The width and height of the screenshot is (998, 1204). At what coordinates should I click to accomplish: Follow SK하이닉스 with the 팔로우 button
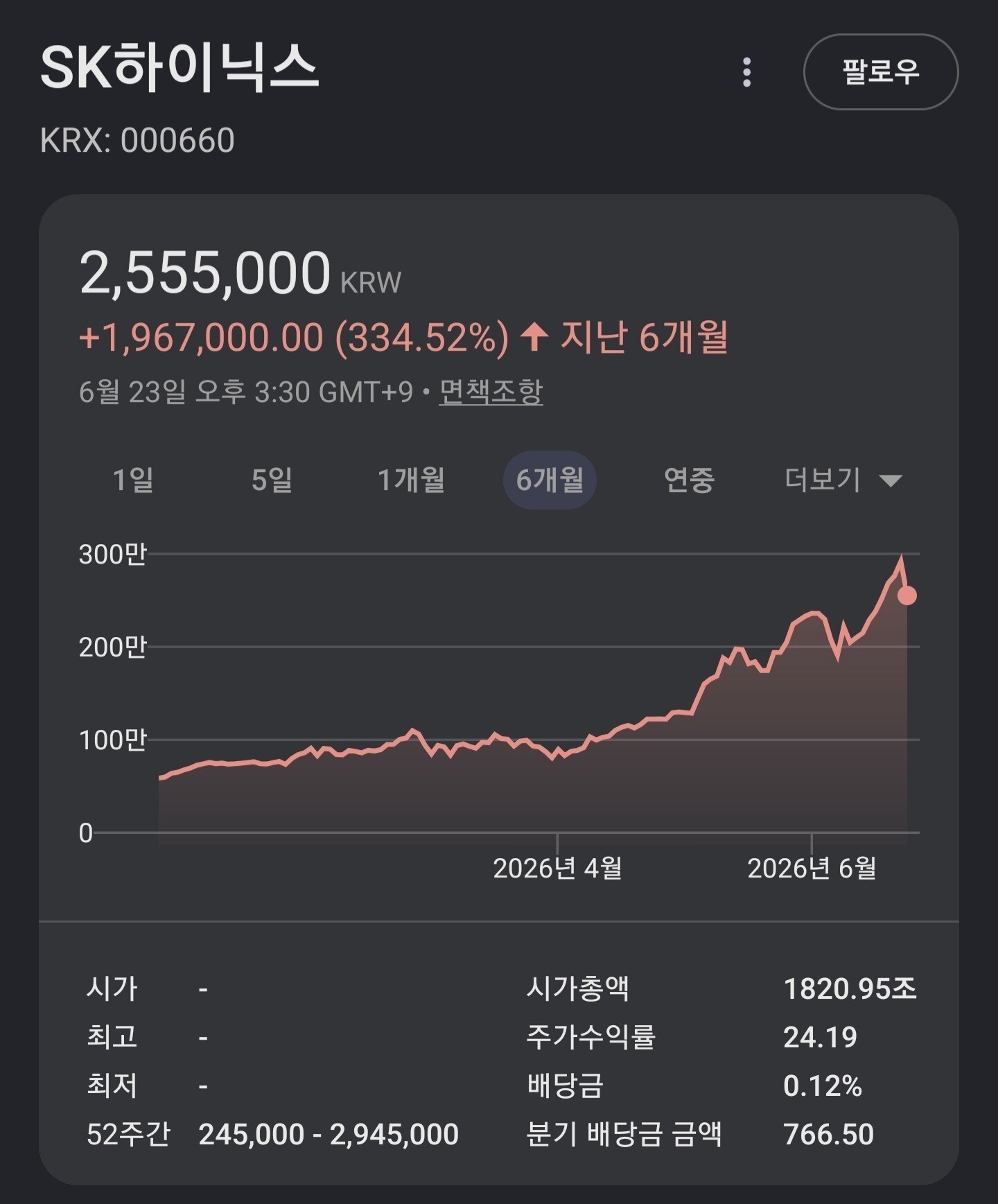pos(881,71)
